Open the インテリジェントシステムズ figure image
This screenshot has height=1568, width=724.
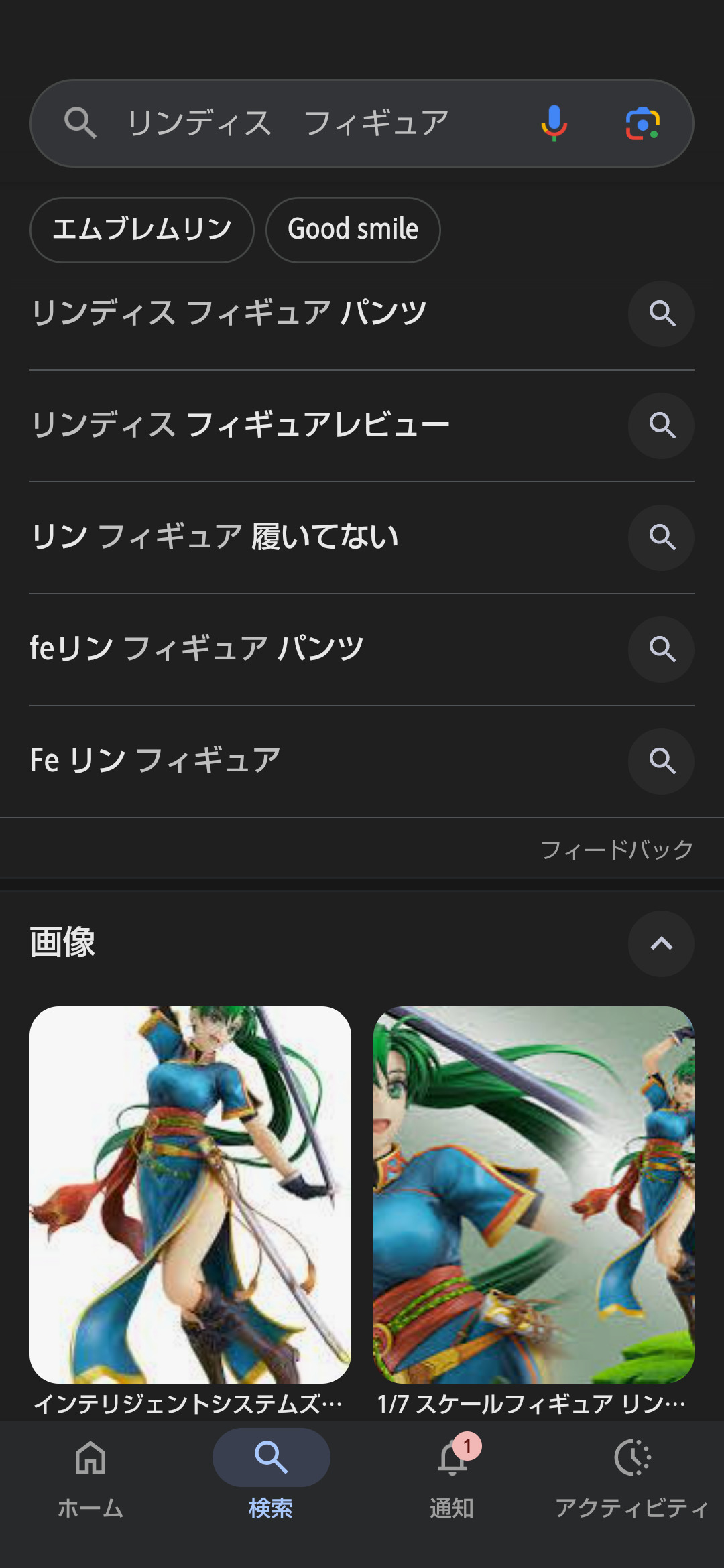(x=190, y=1194)
